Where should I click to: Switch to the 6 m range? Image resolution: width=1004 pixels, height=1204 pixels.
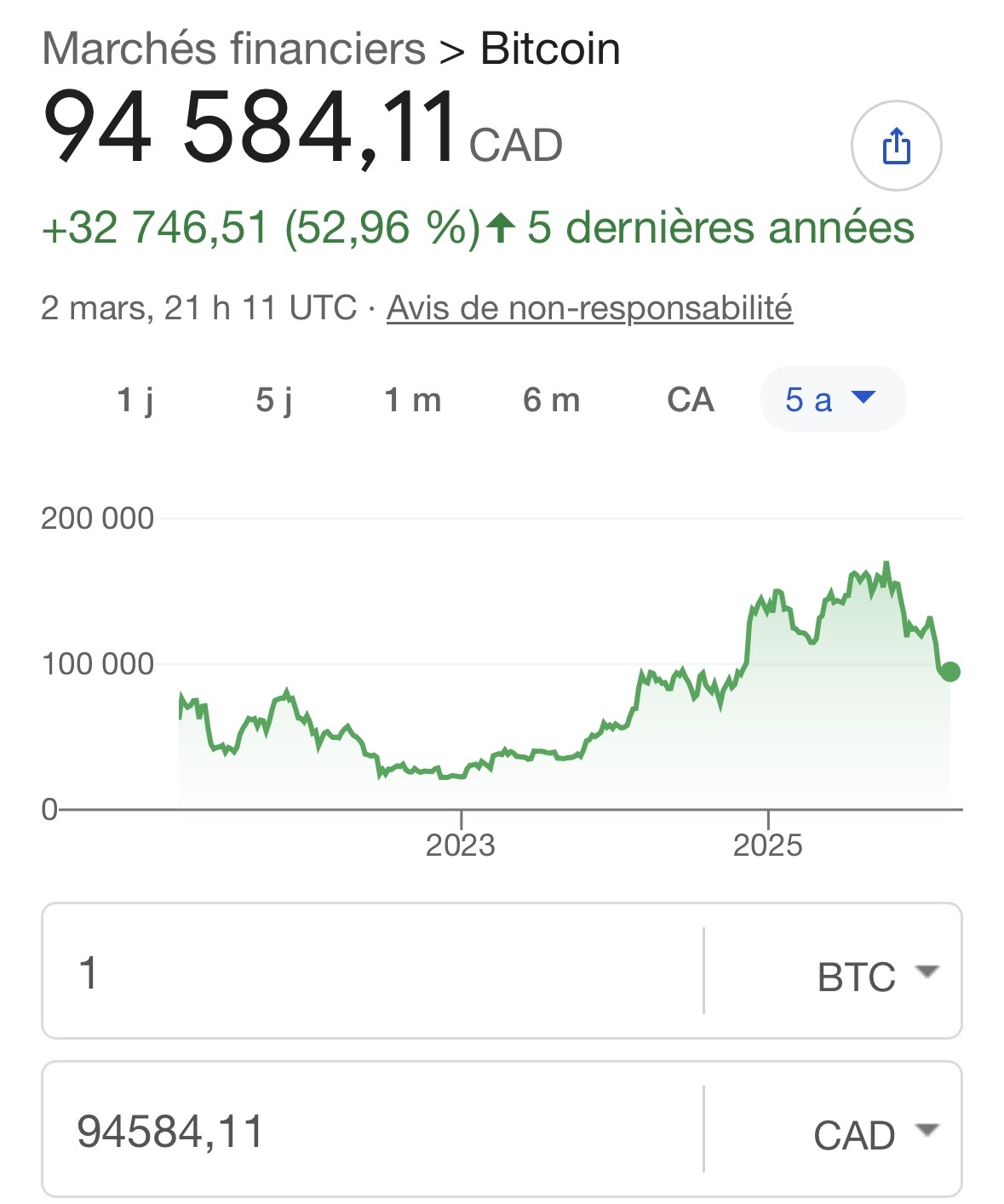pyautogui.click(x=552, y=399)
